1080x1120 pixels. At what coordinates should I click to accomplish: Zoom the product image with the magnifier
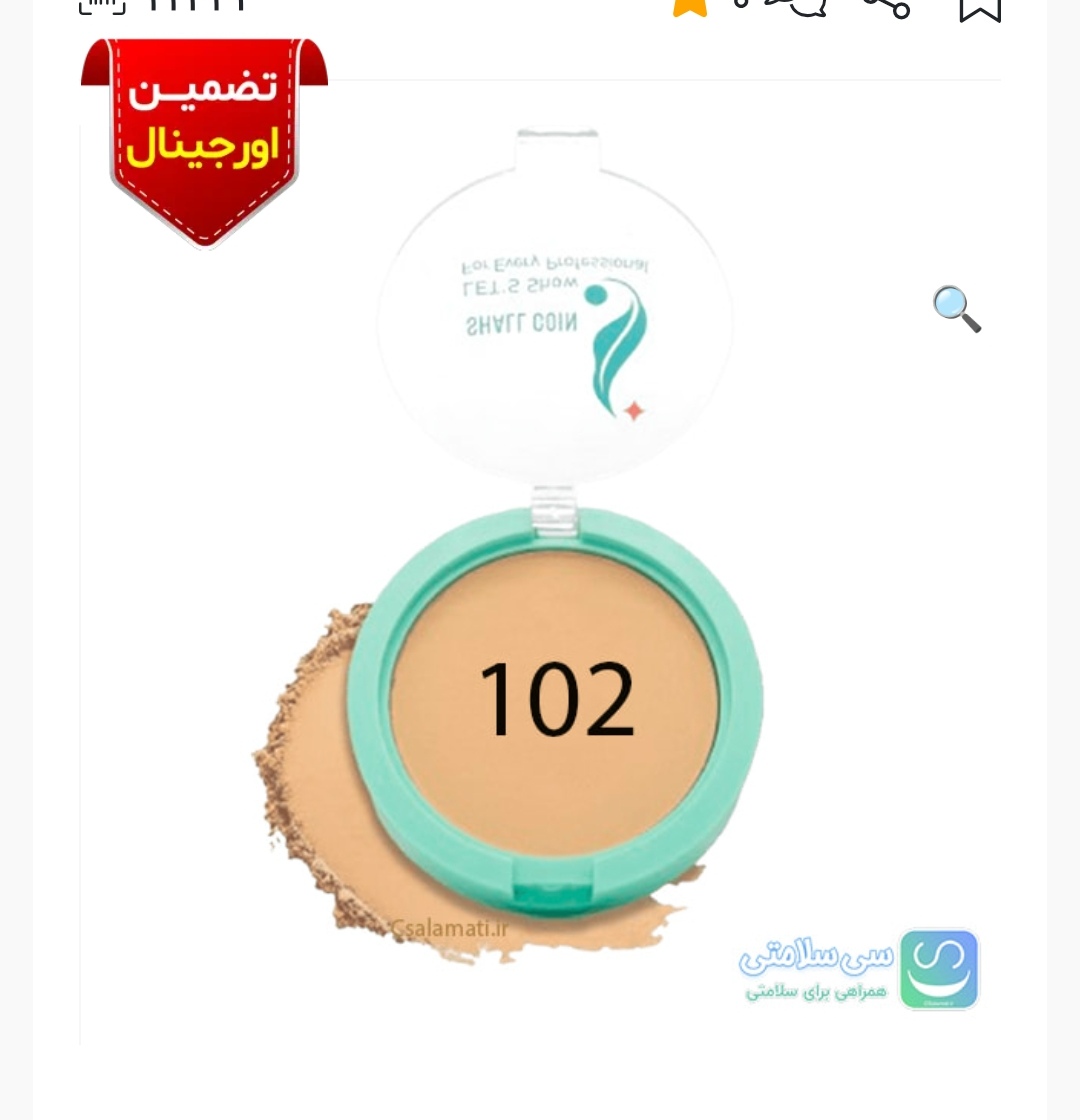(956, 308)
